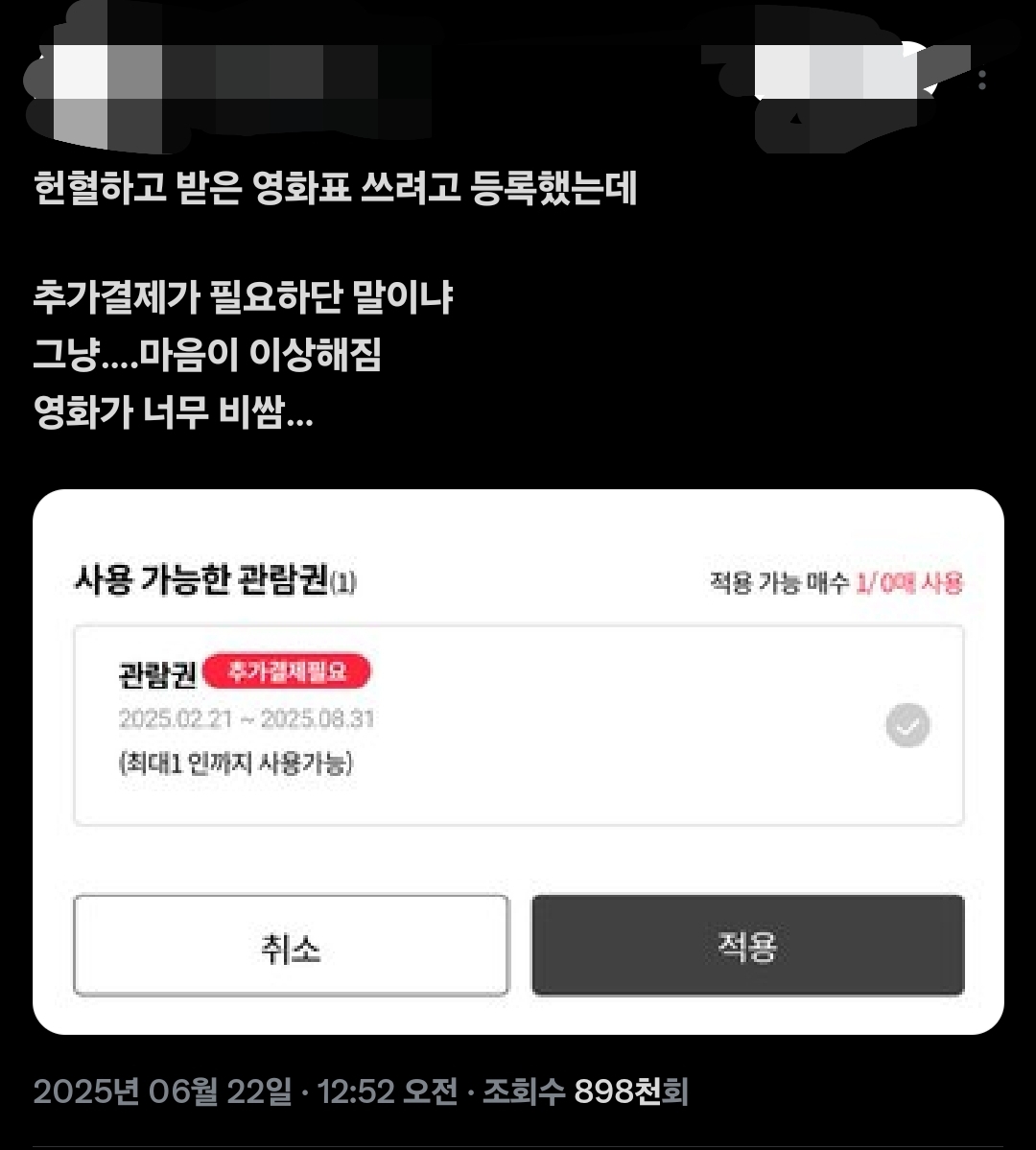Open the post's overflow menu
1036x1150 pixels.
click(x=981, y=80)
